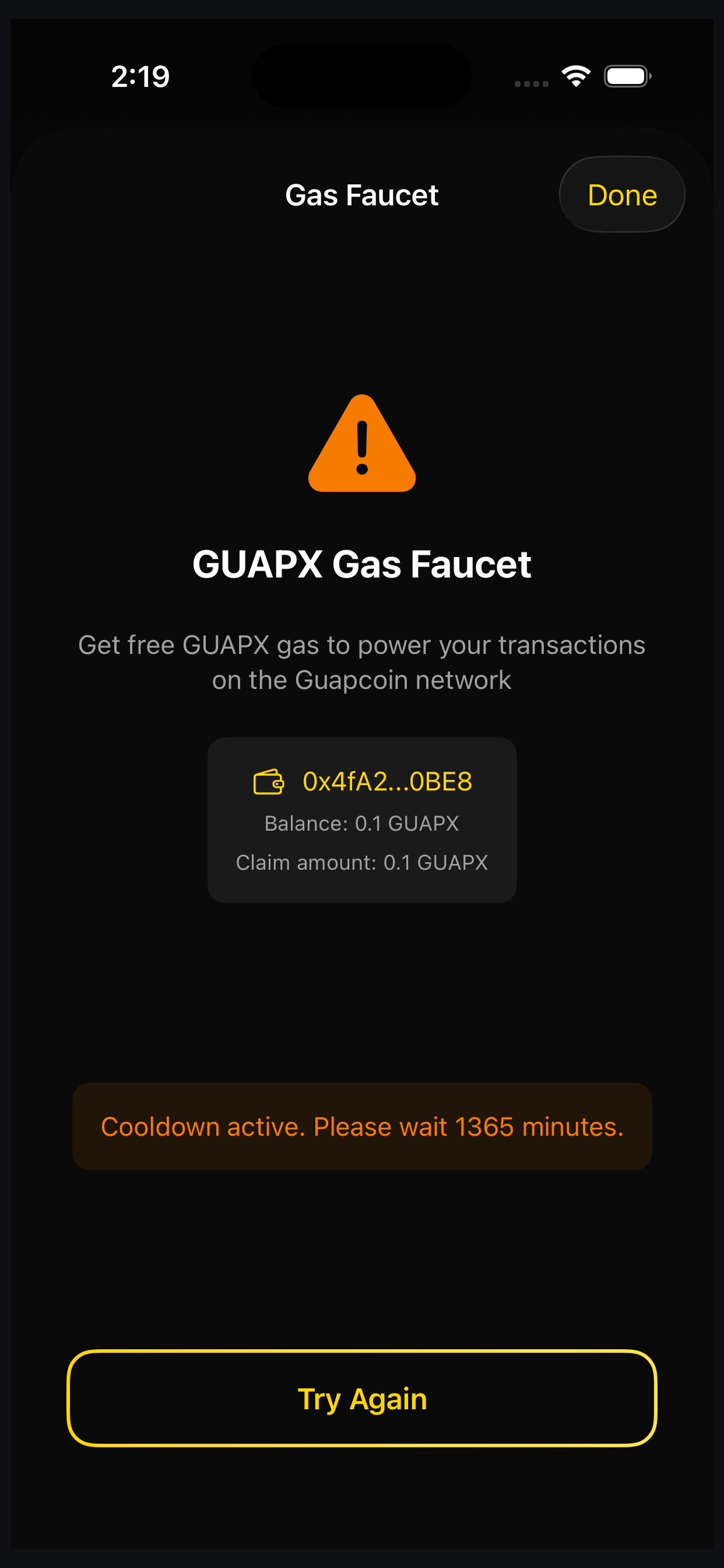724x1568 pixels.
Task: Tap the battery indicator in status bar
Action: click(628, 75)
